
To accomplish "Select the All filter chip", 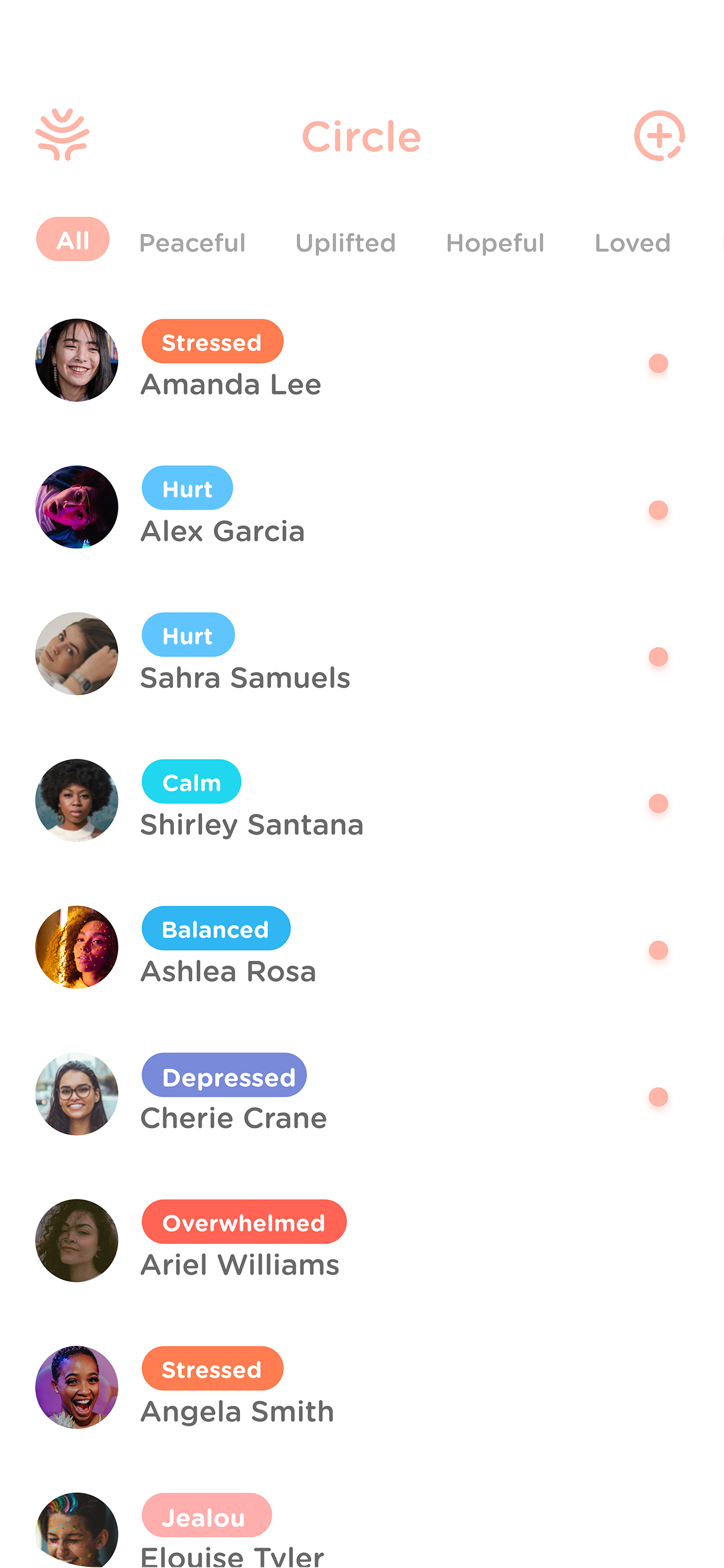I will pos(73,240).
